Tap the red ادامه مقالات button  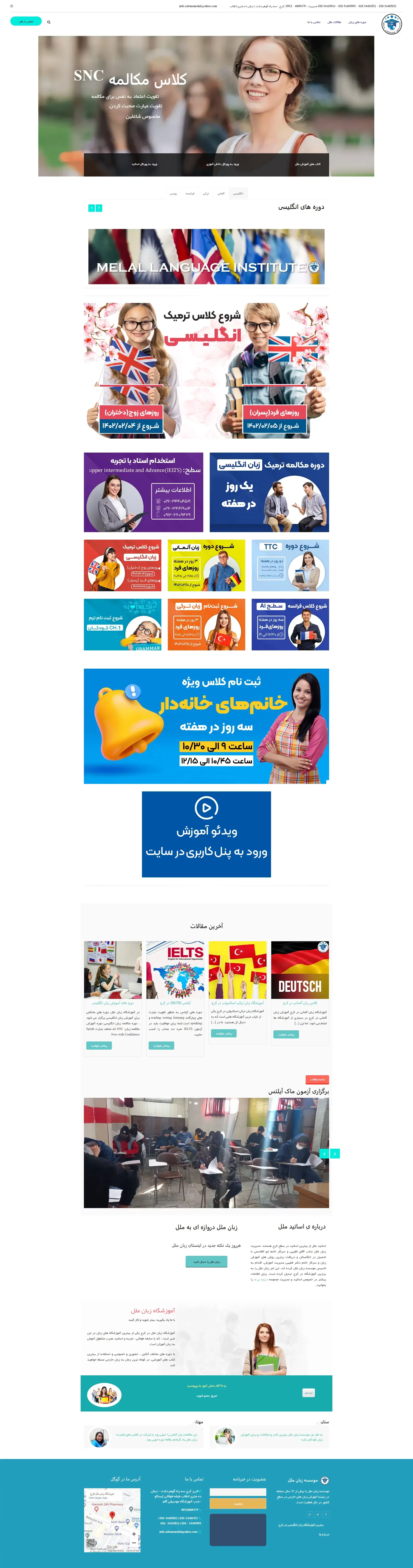[317, 1079]
